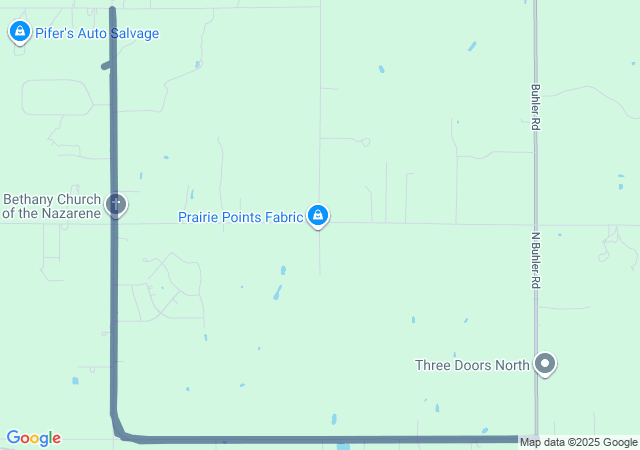This screenshot has height=450, width=640.
Task: View the Three Doors North place pin
Action: click(x=545, y=364)
